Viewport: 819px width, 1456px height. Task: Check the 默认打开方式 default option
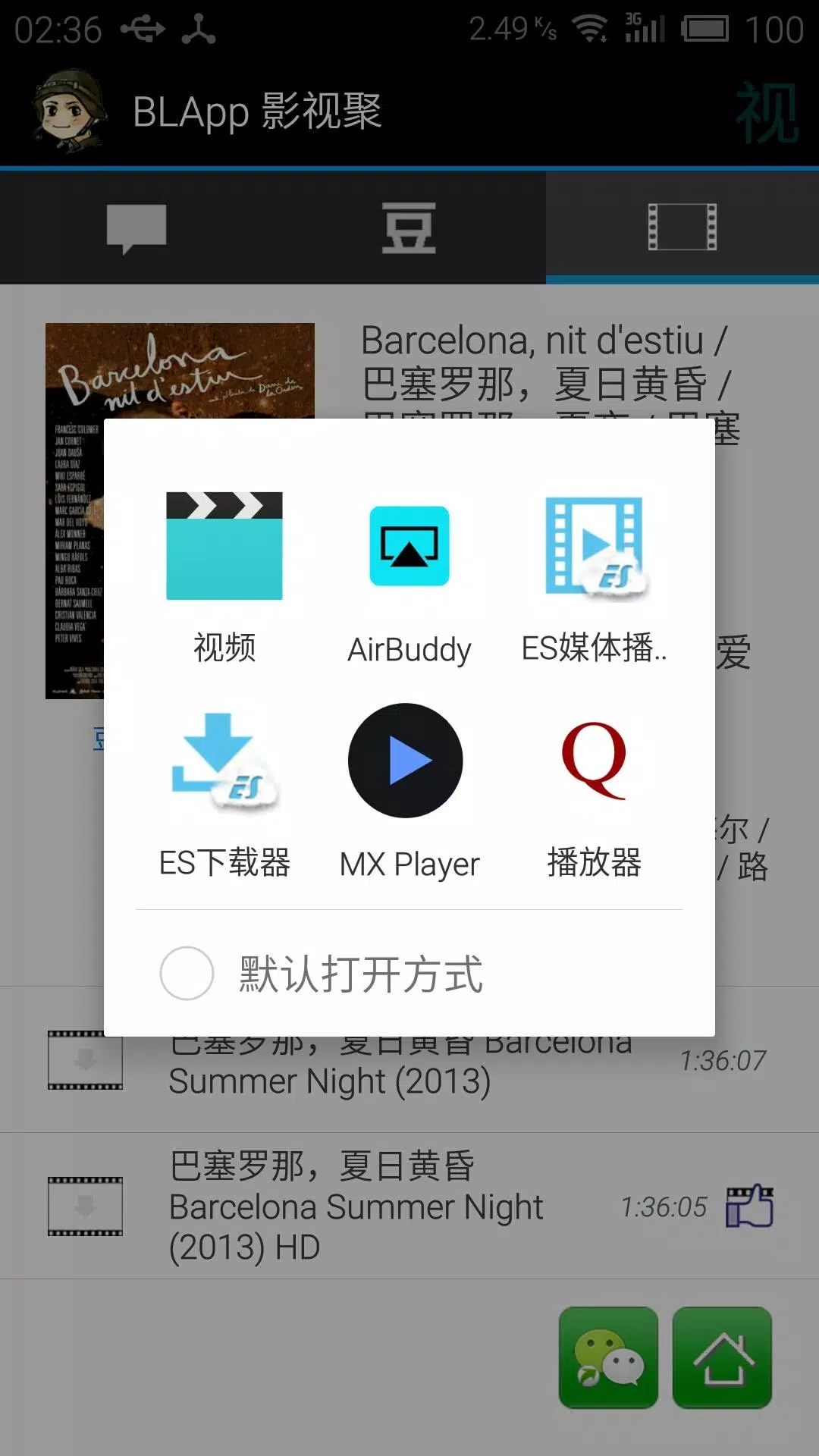point(187,973)
